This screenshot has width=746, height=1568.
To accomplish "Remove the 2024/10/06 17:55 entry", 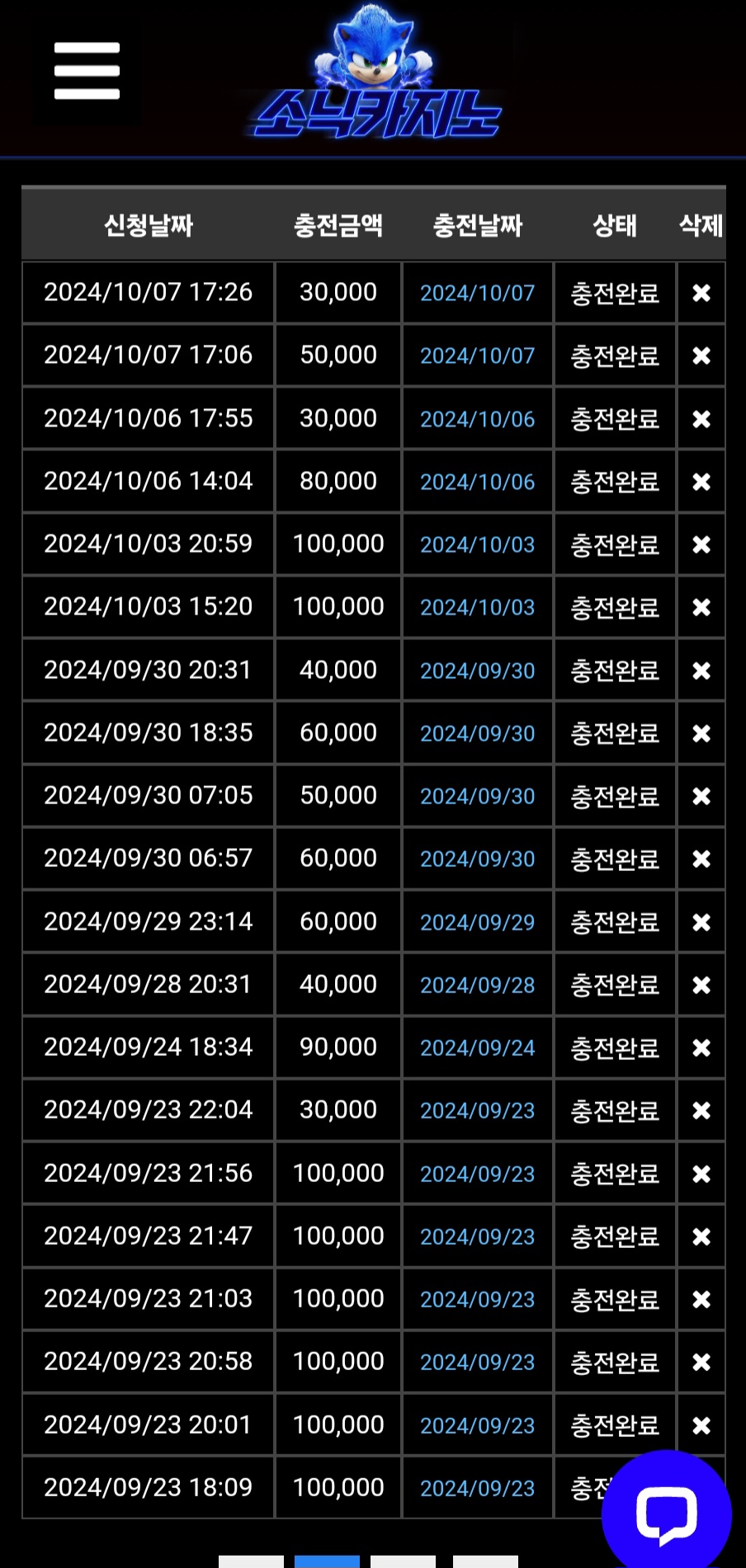I will pos(701,419).
